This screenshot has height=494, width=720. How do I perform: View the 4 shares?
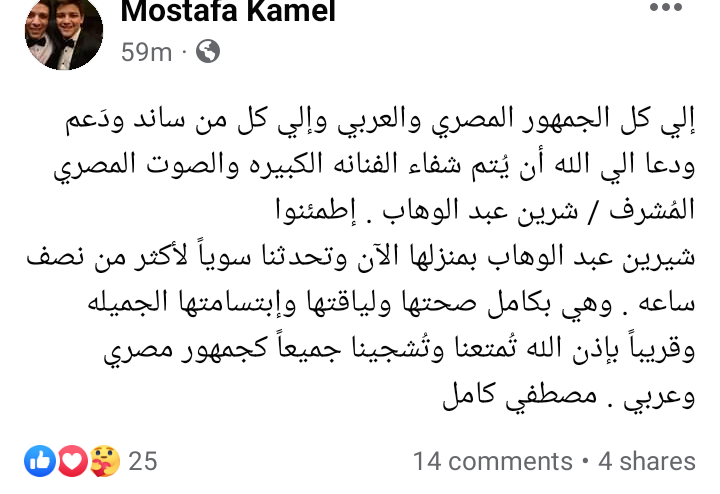coord(647,461)
